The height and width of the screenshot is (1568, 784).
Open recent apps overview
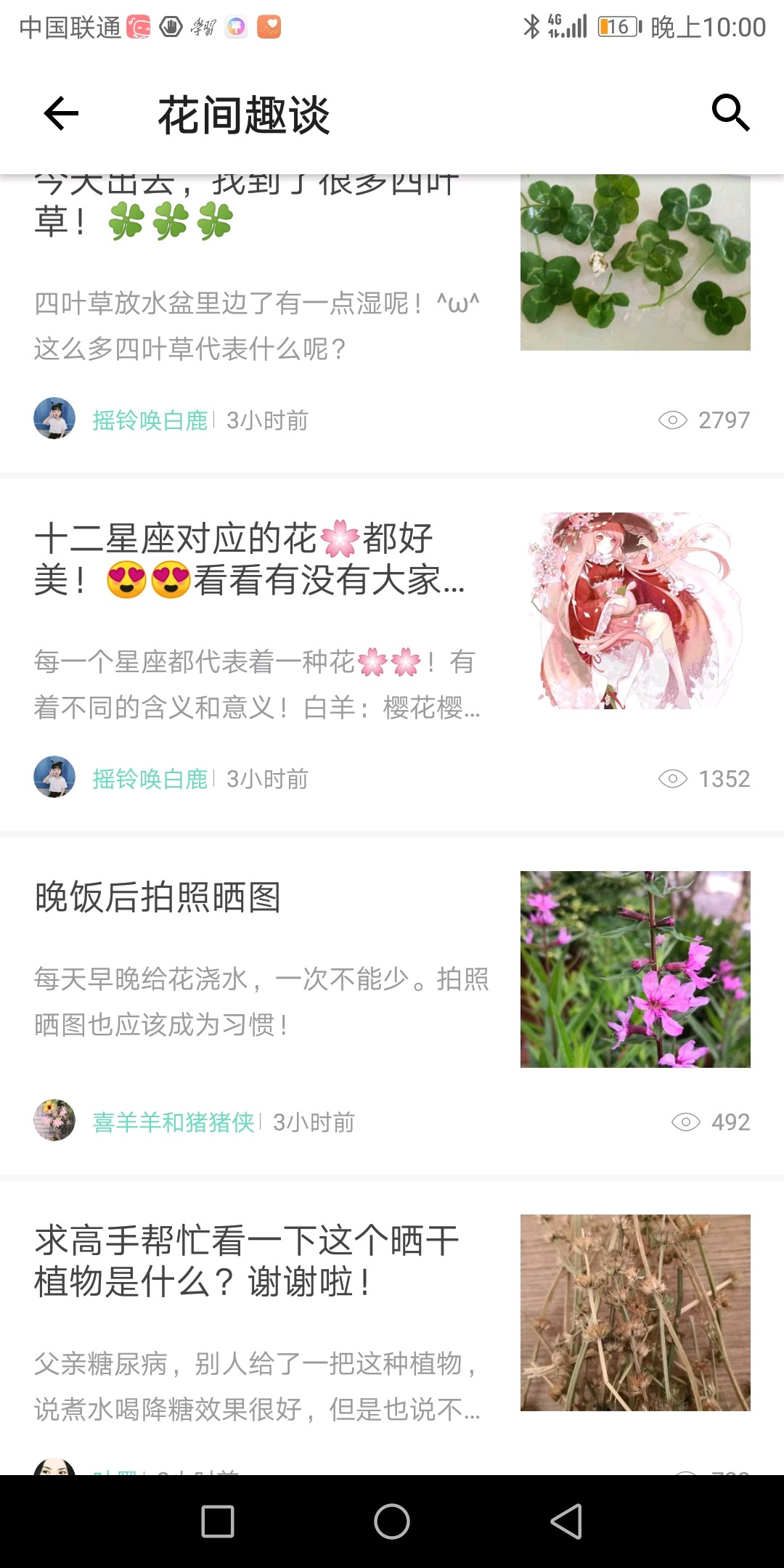[218, 1522]
